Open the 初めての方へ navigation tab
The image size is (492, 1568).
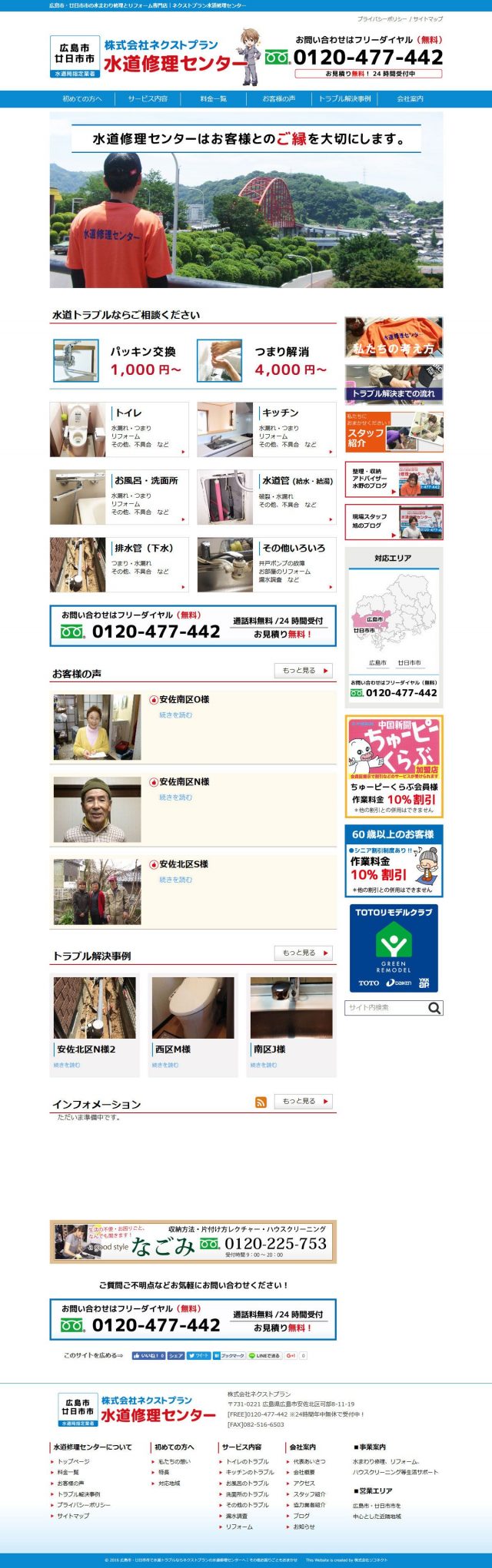(81, 98)
